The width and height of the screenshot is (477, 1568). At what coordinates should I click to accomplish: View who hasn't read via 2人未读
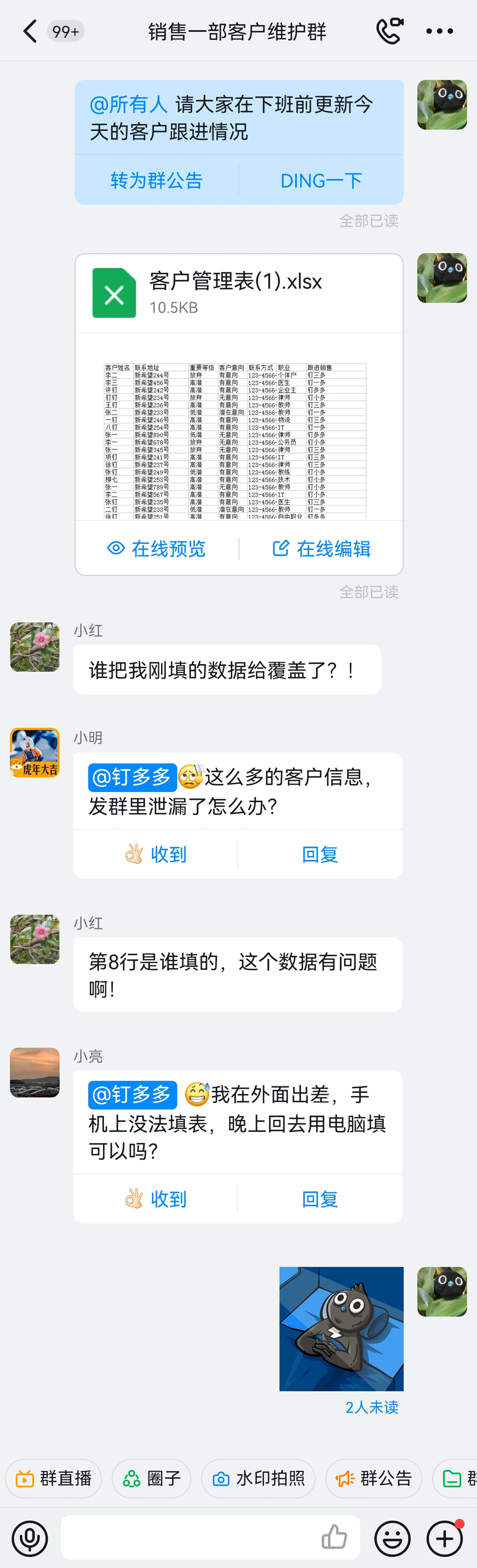point(372,1407)
